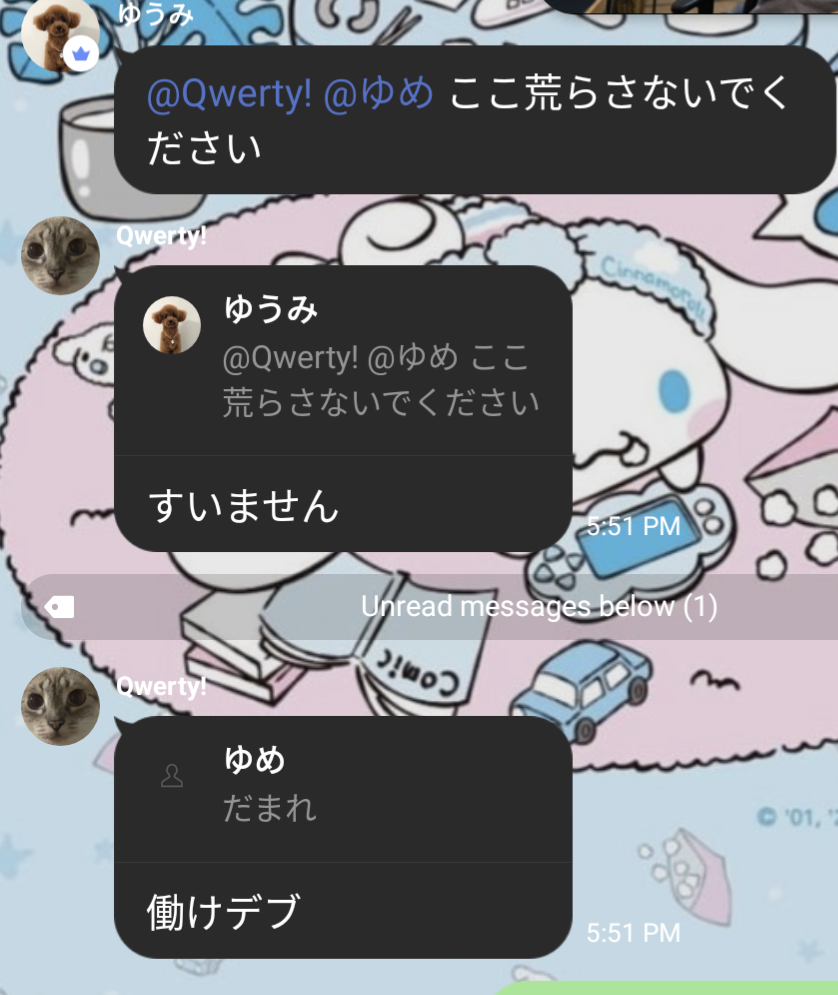This screenshot has height=995, width=838.
Task: Open Qwerty!'s avatar beside the すいません message
Action: pos(60,255)
